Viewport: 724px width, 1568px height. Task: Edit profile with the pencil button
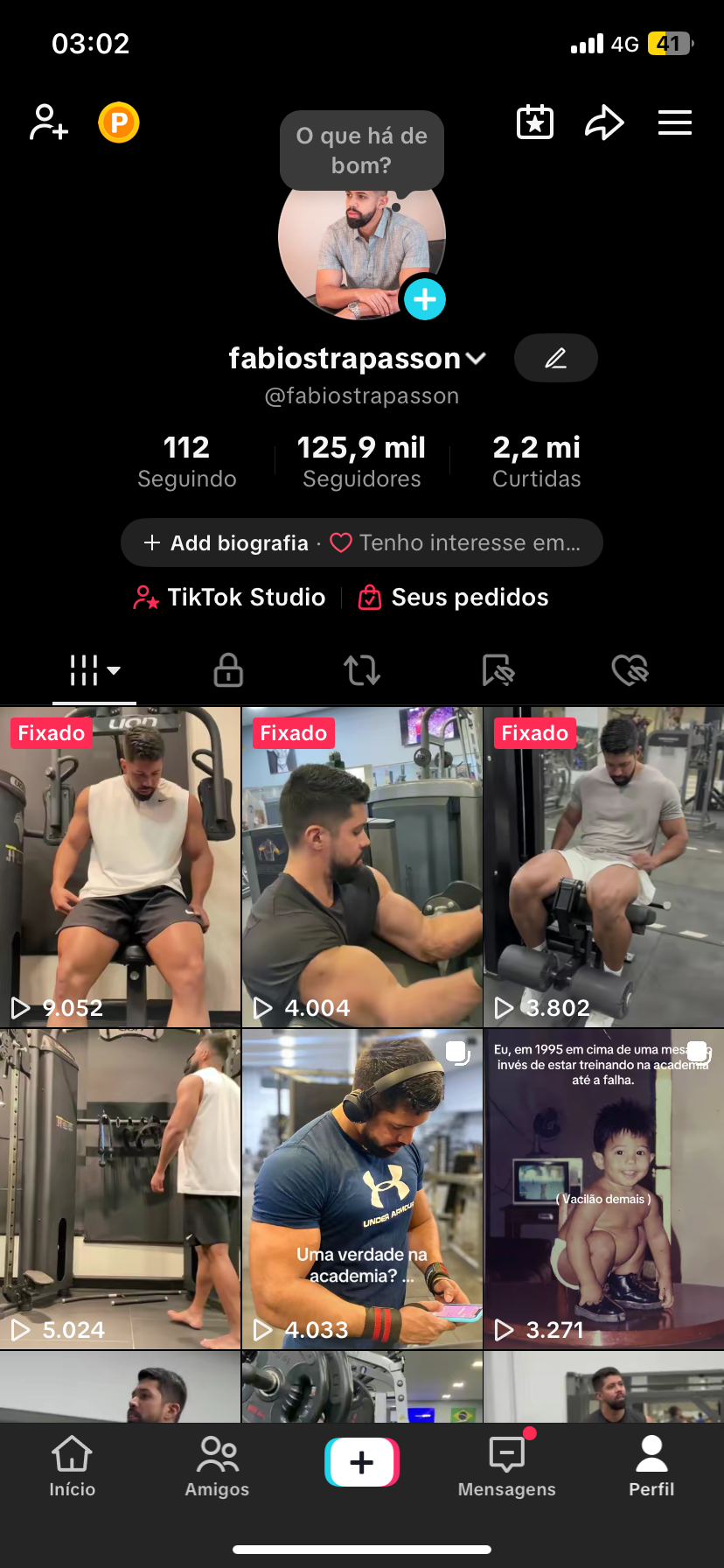click(556, 358)
